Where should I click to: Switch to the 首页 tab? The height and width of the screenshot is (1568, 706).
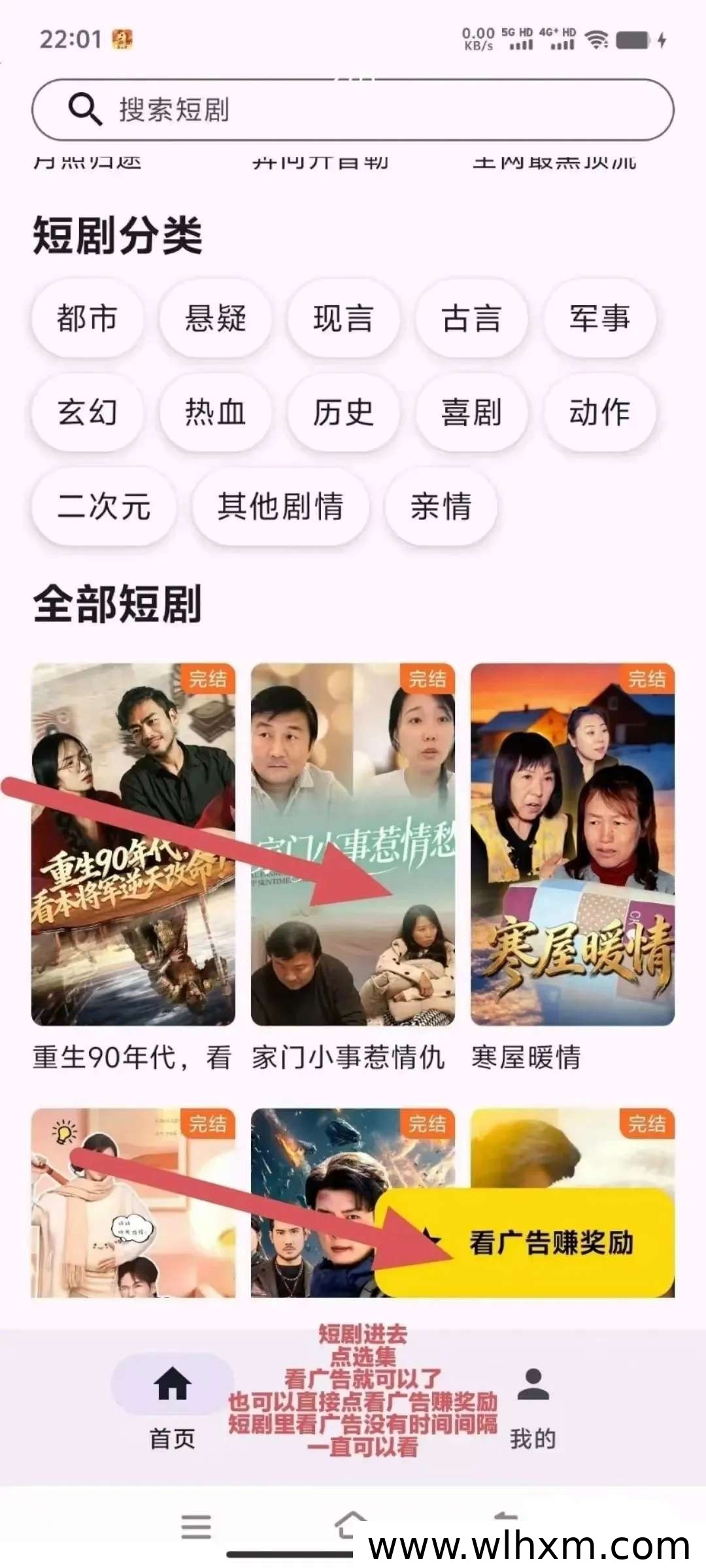(173, 1403)
